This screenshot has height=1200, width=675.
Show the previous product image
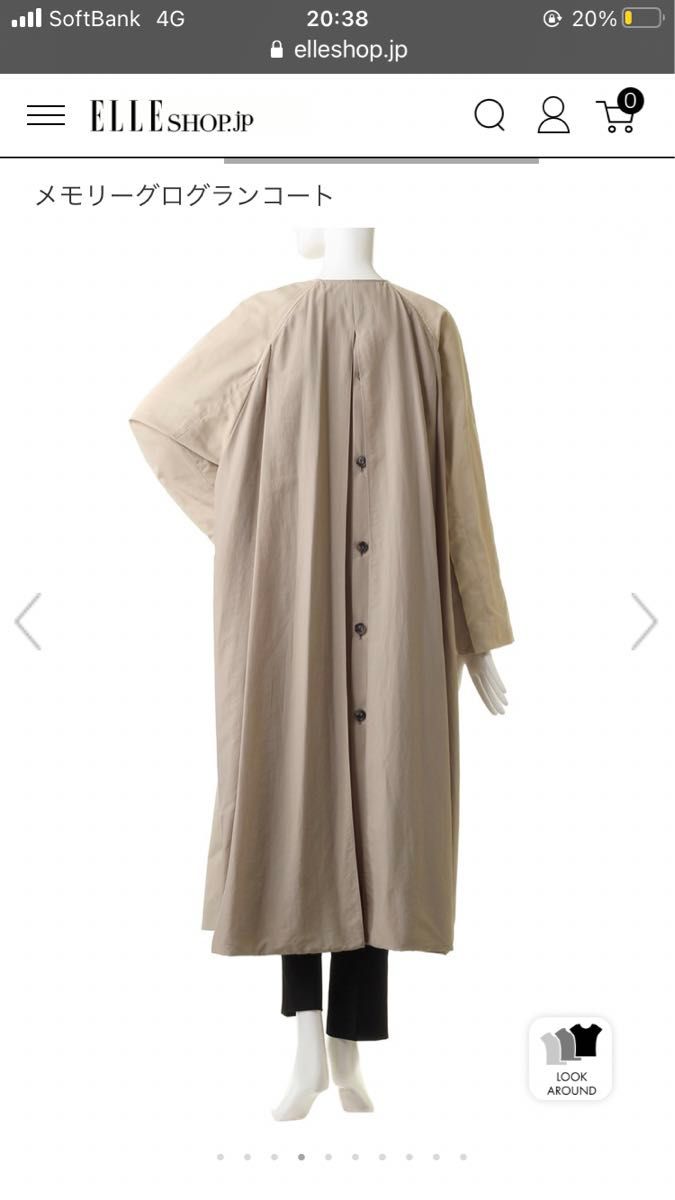click(28, 621)
